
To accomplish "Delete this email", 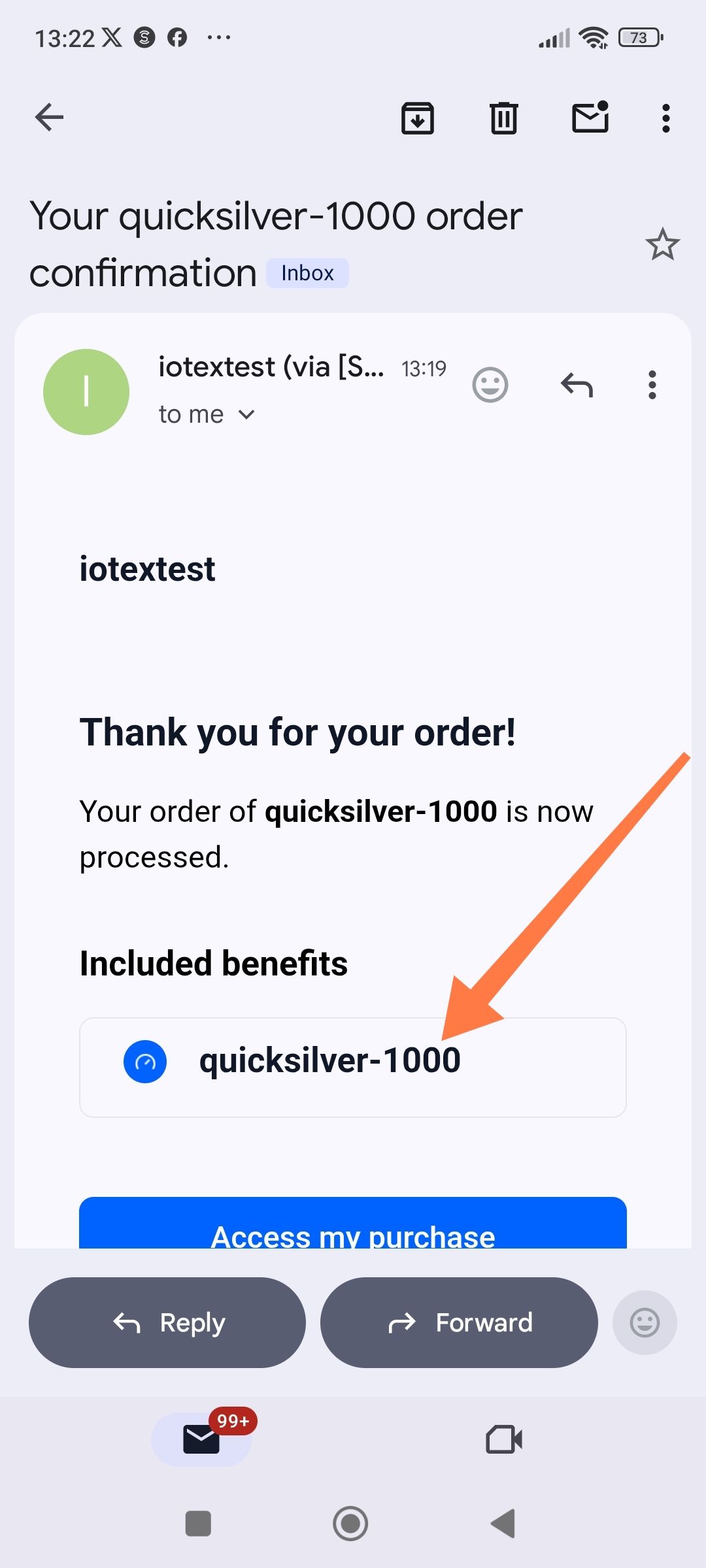I will pyautogui.click(x=504, y=118).
